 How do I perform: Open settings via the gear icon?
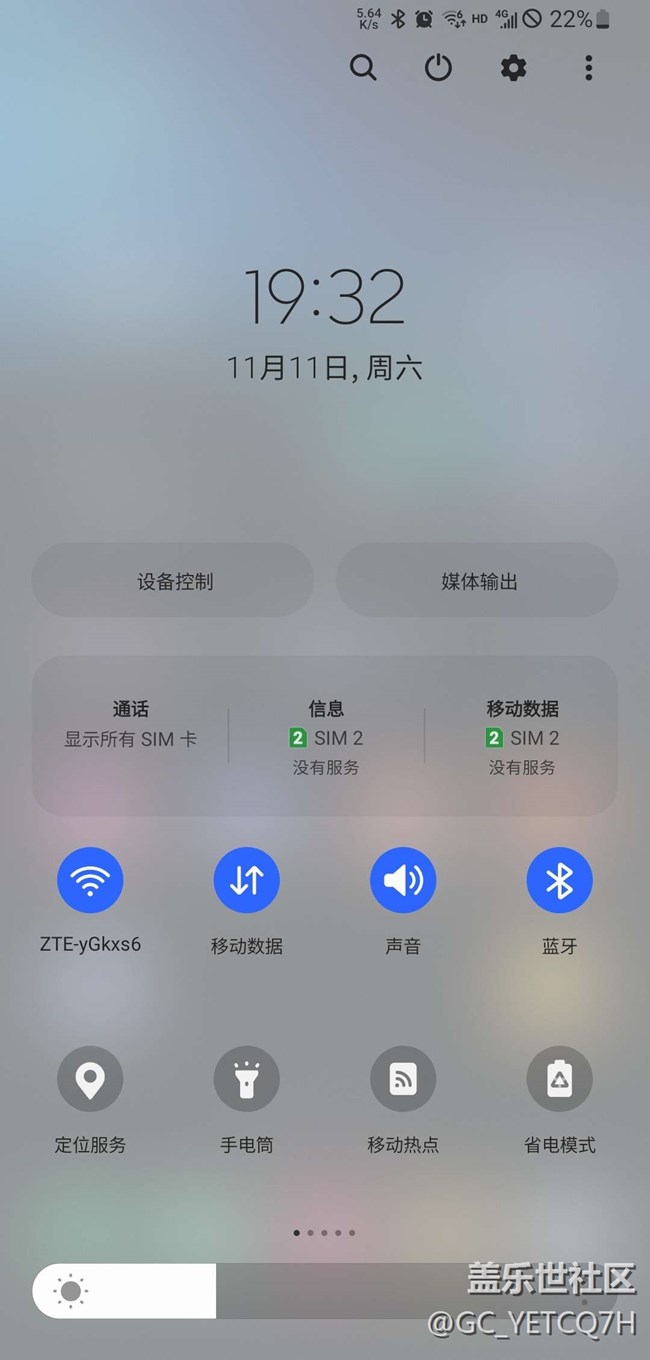pos(513,68)
